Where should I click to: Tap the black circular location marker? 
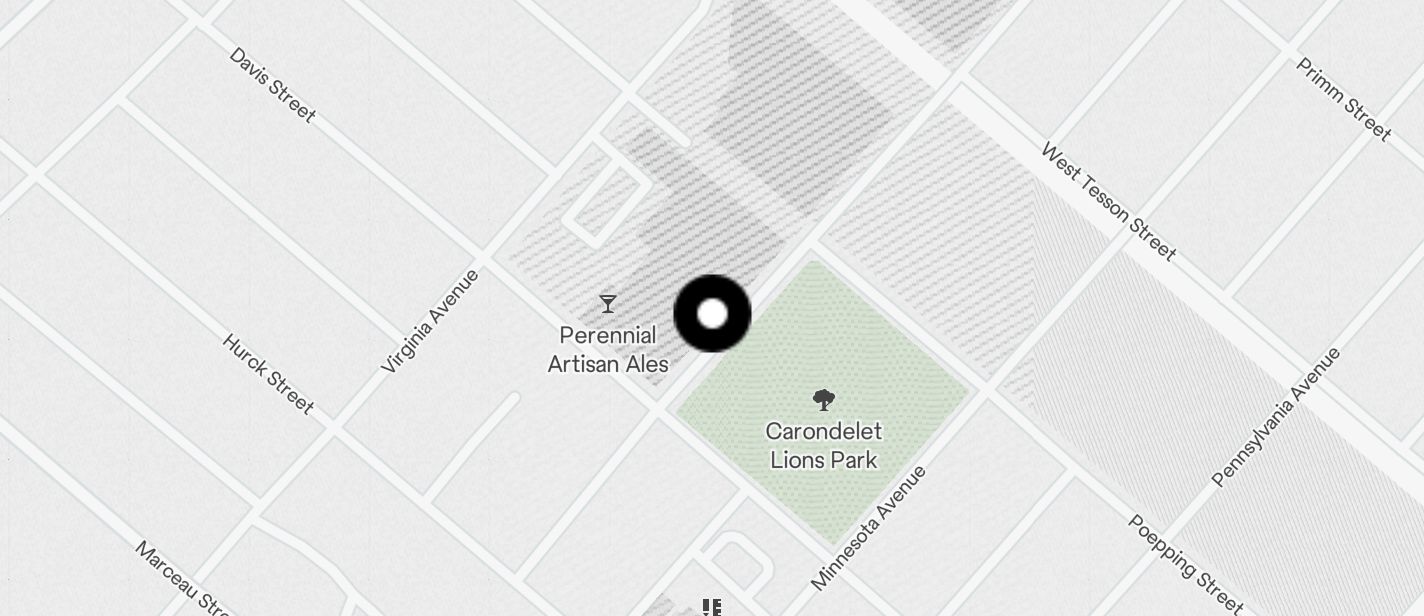click(x=712, y=314)
